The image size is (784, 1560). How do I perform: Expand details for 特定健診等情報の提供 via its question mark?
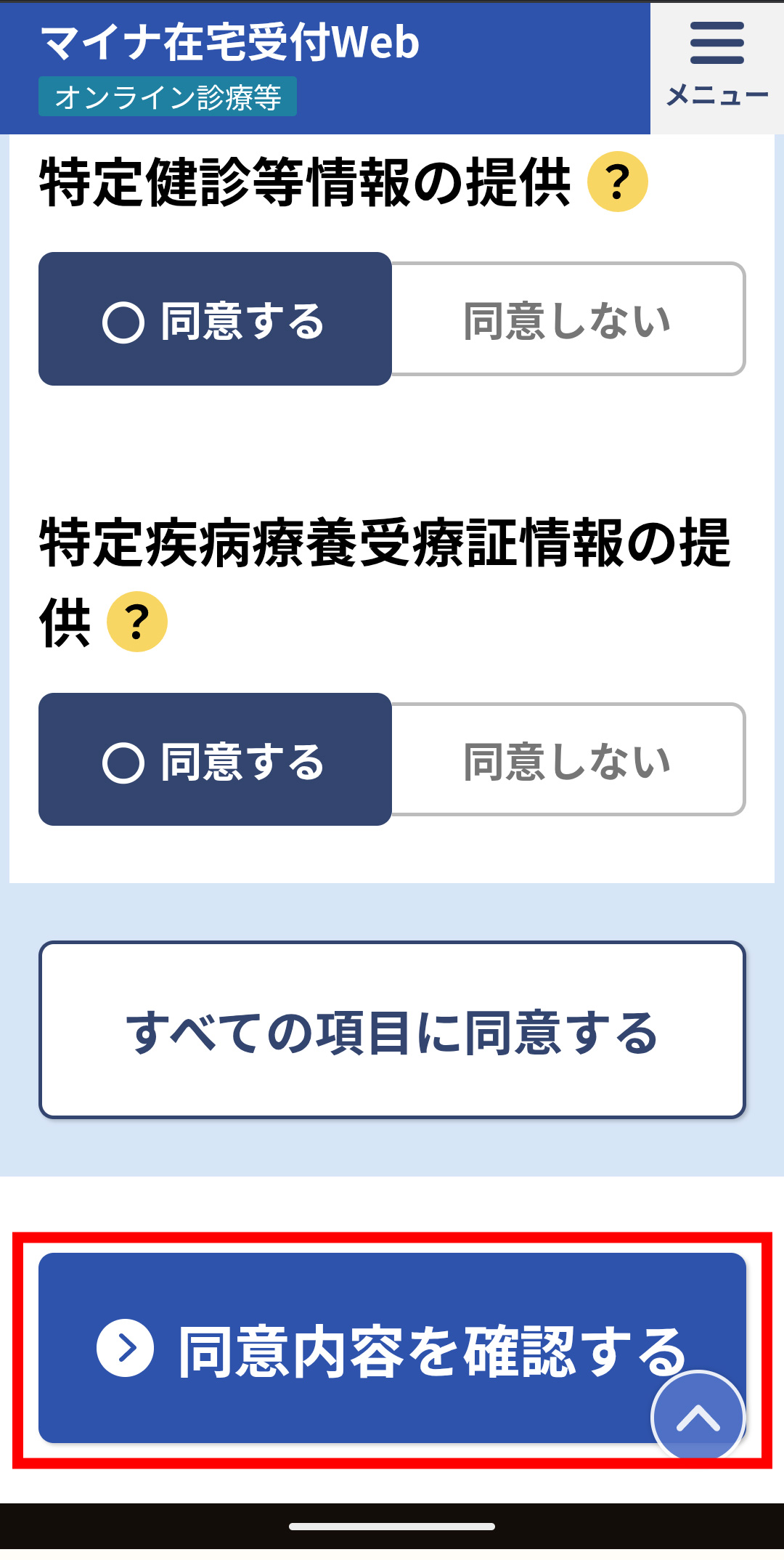tap(618, 183)
